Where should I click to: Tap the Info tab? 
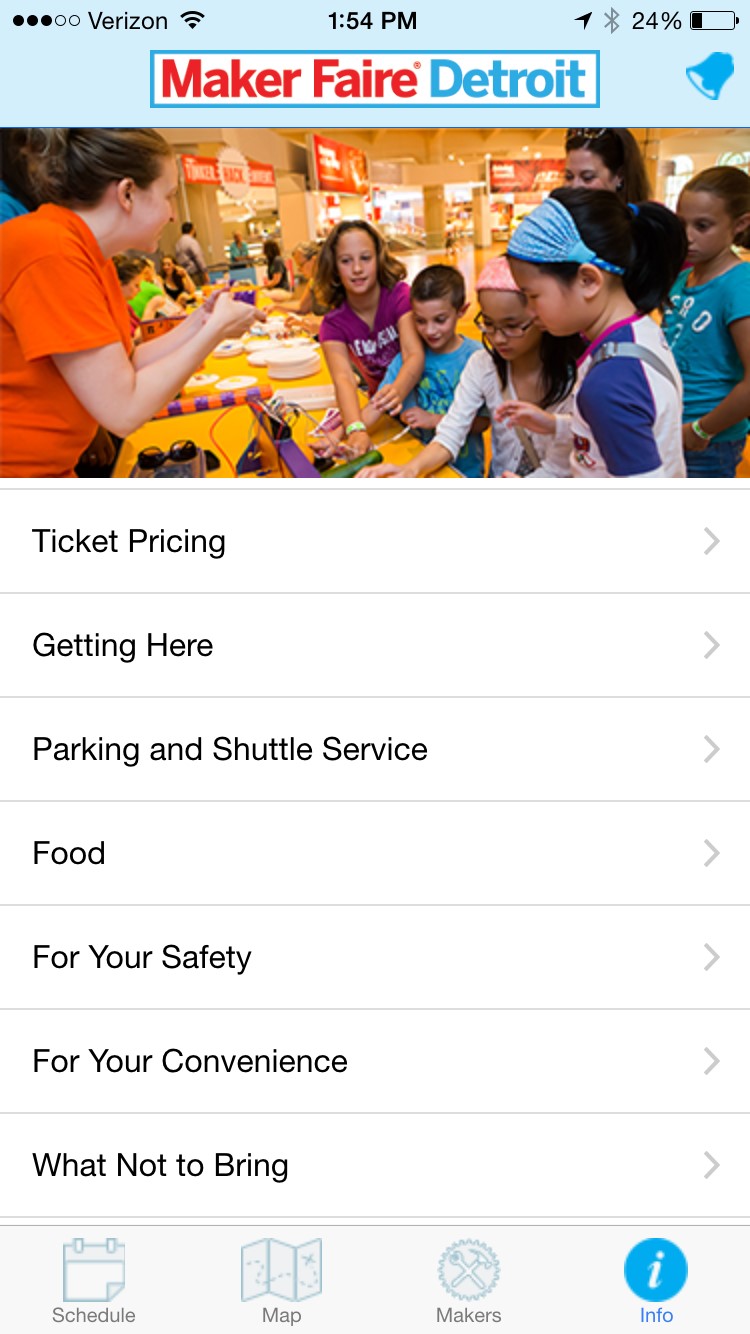[x=656, y=1281]
